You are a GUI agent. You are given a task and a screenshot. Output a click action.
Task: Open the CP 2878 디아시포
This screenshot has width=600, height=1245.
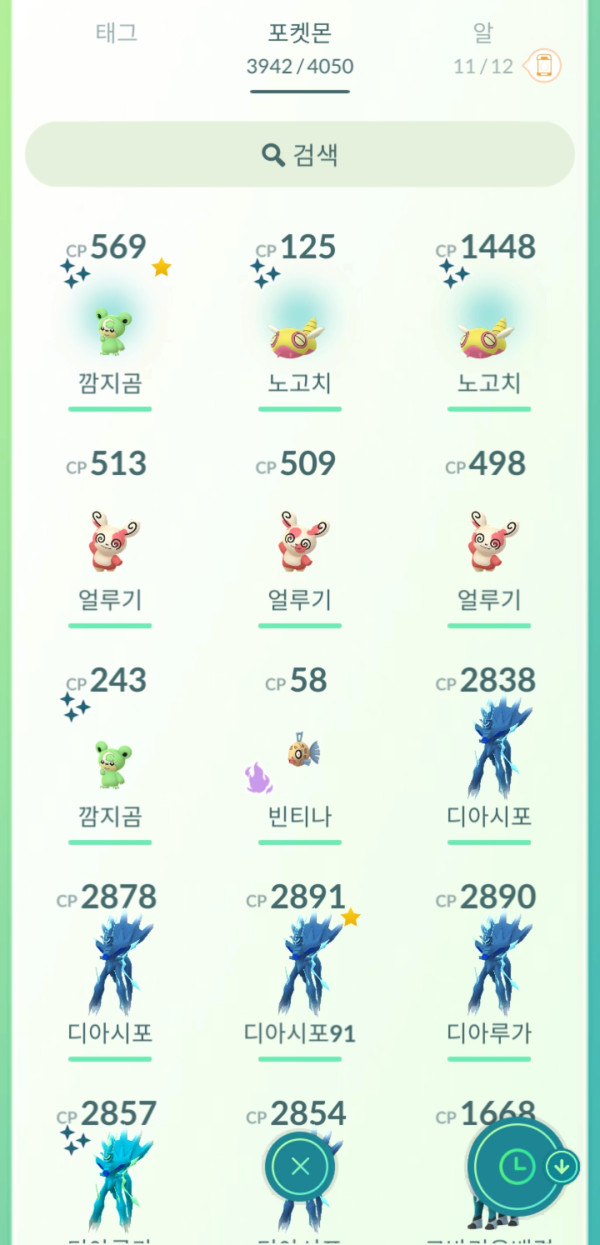[x=110, y=975]
